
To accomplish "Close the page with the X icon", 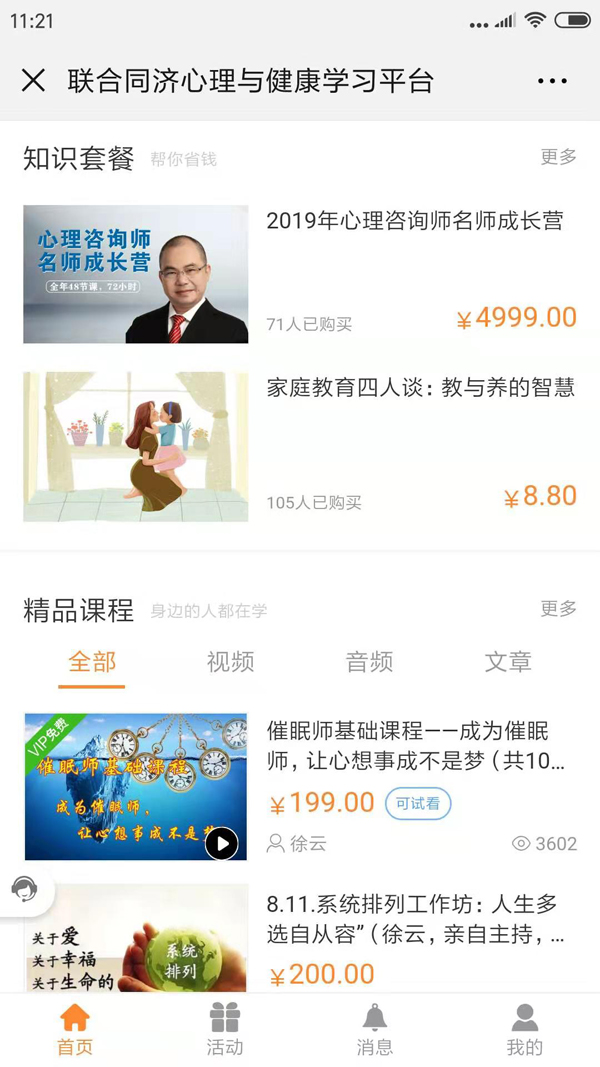I will click(33, 81).
